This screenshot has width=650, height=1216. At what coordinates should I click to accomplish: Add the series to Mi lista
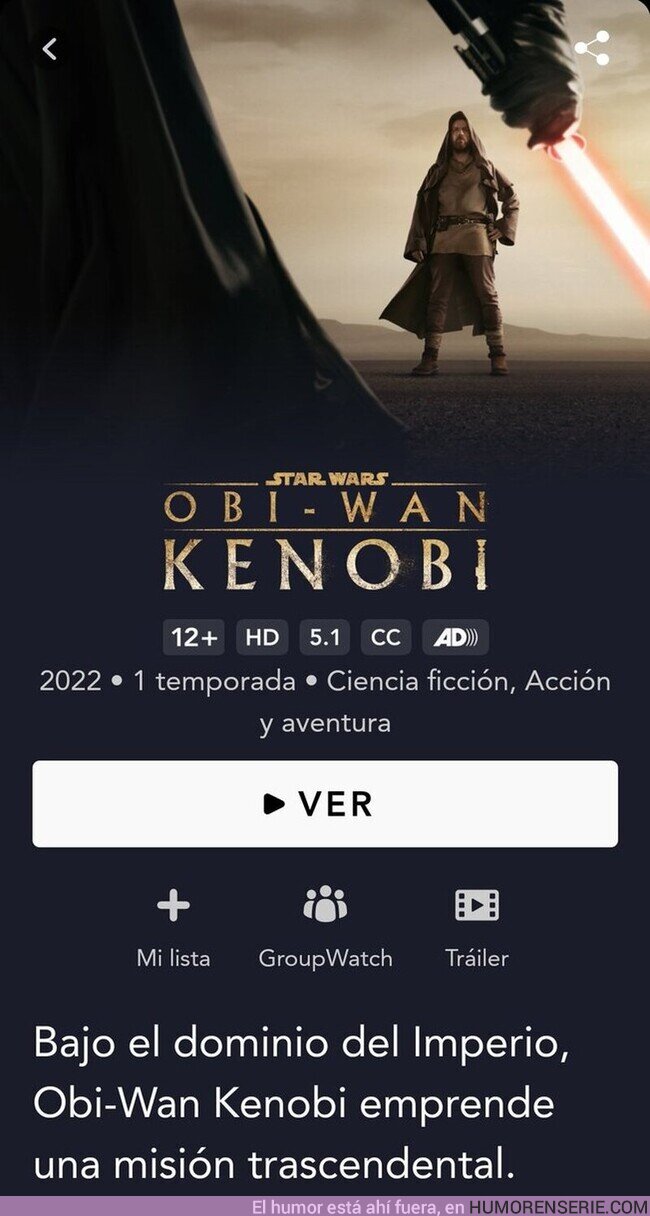(x=173, y=927)
